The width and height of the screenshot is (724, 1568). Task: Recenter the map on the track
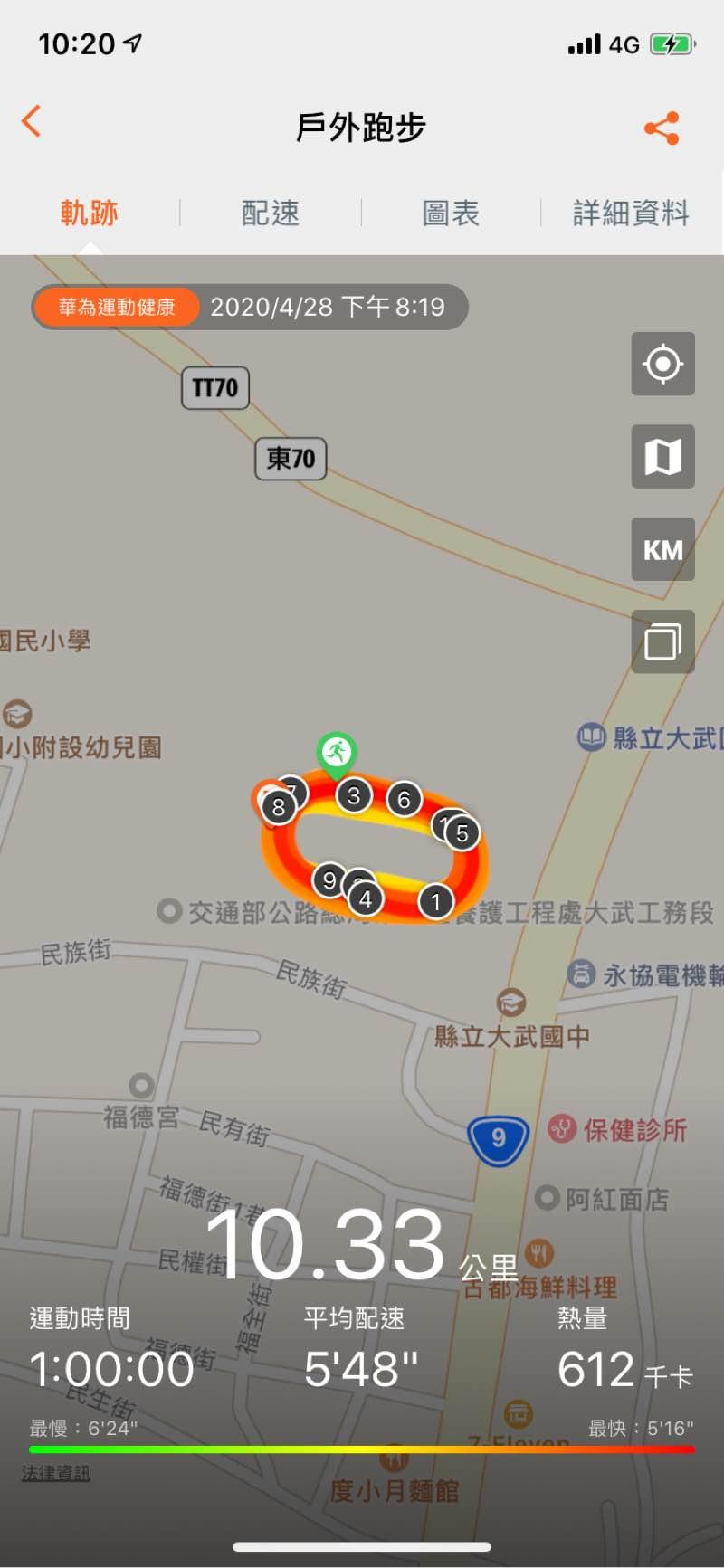coord(662,364)
